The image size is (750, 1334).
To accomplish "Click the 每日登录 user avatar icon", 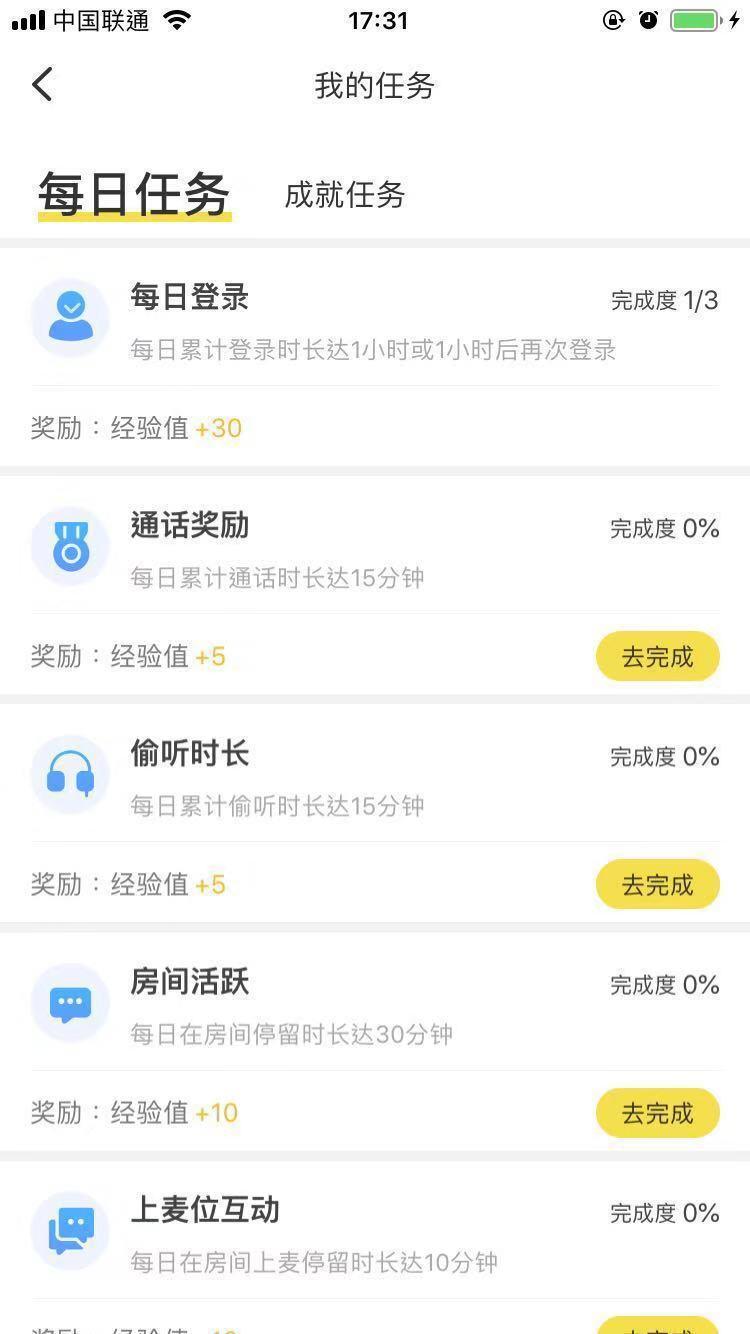I will (x=70, y=317).
